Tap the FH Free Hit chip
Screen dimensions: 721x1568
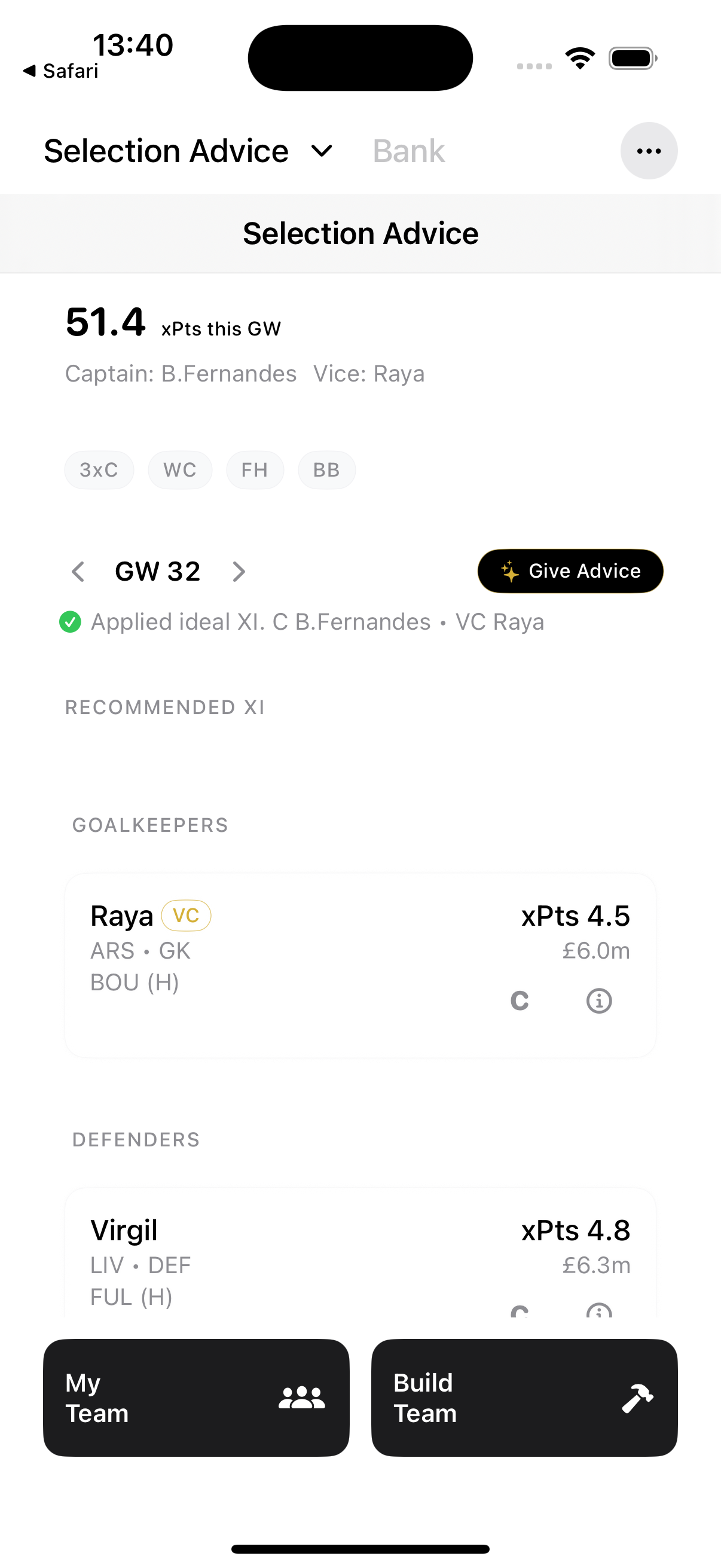coord(255,469)
